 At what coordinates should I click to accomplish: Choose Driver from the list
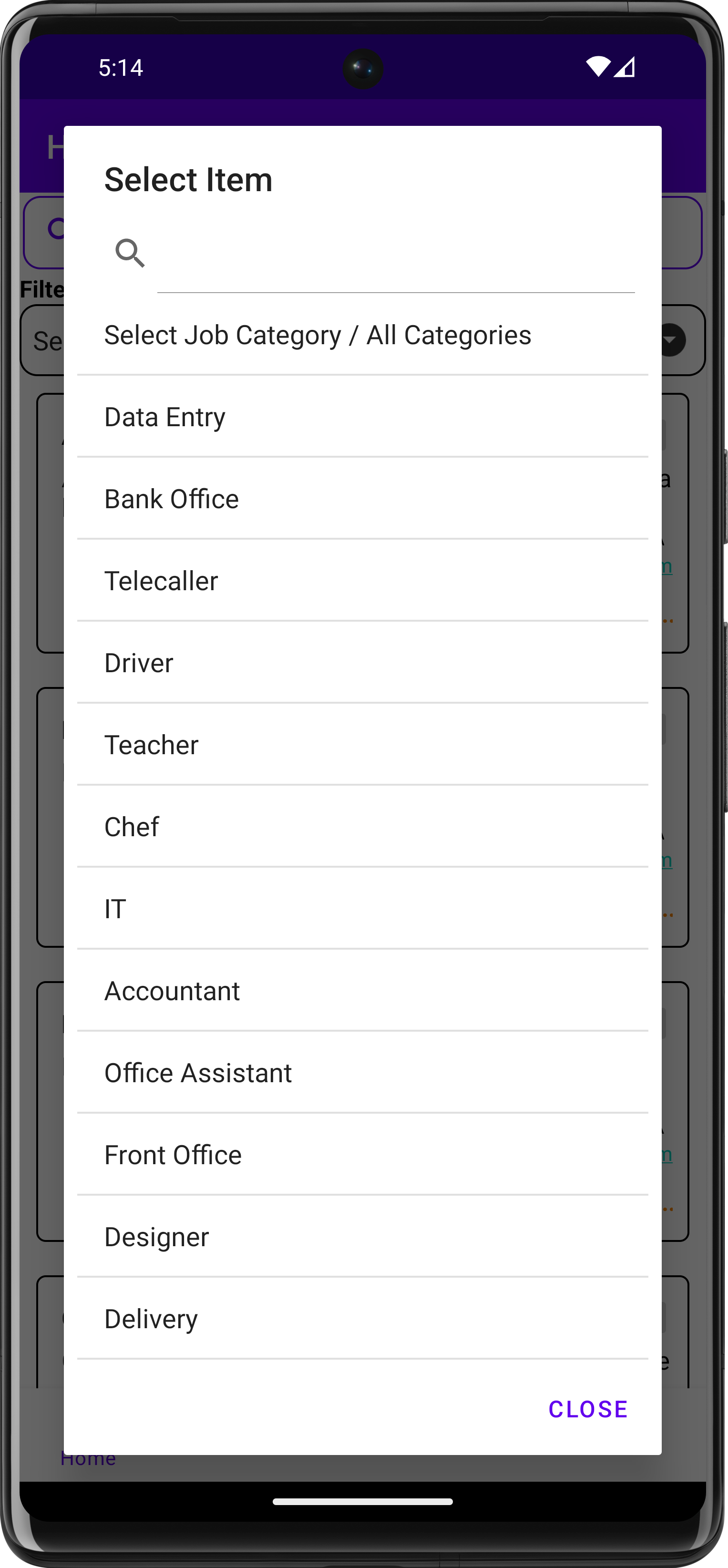point(139,662)
